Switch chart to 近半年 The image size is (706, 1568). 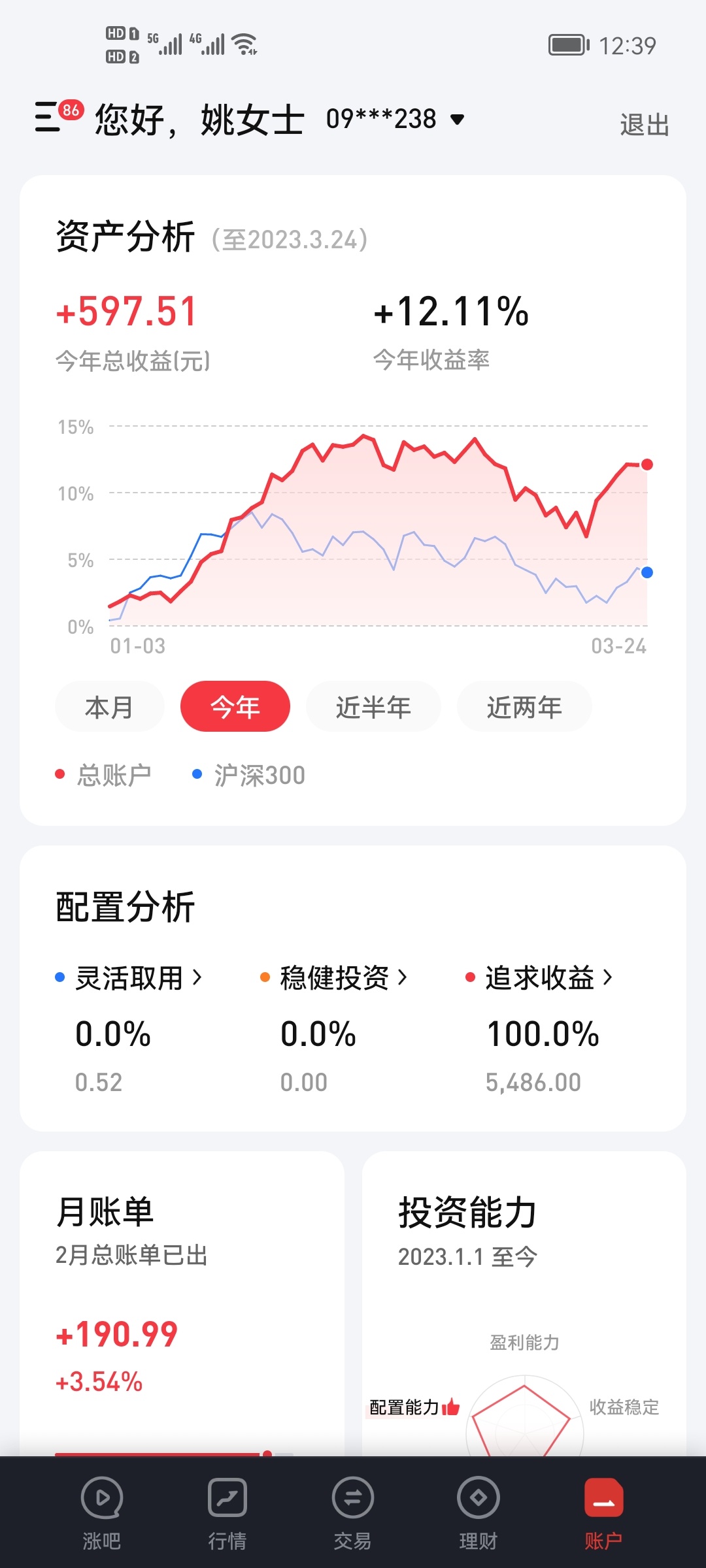[373, 707]
